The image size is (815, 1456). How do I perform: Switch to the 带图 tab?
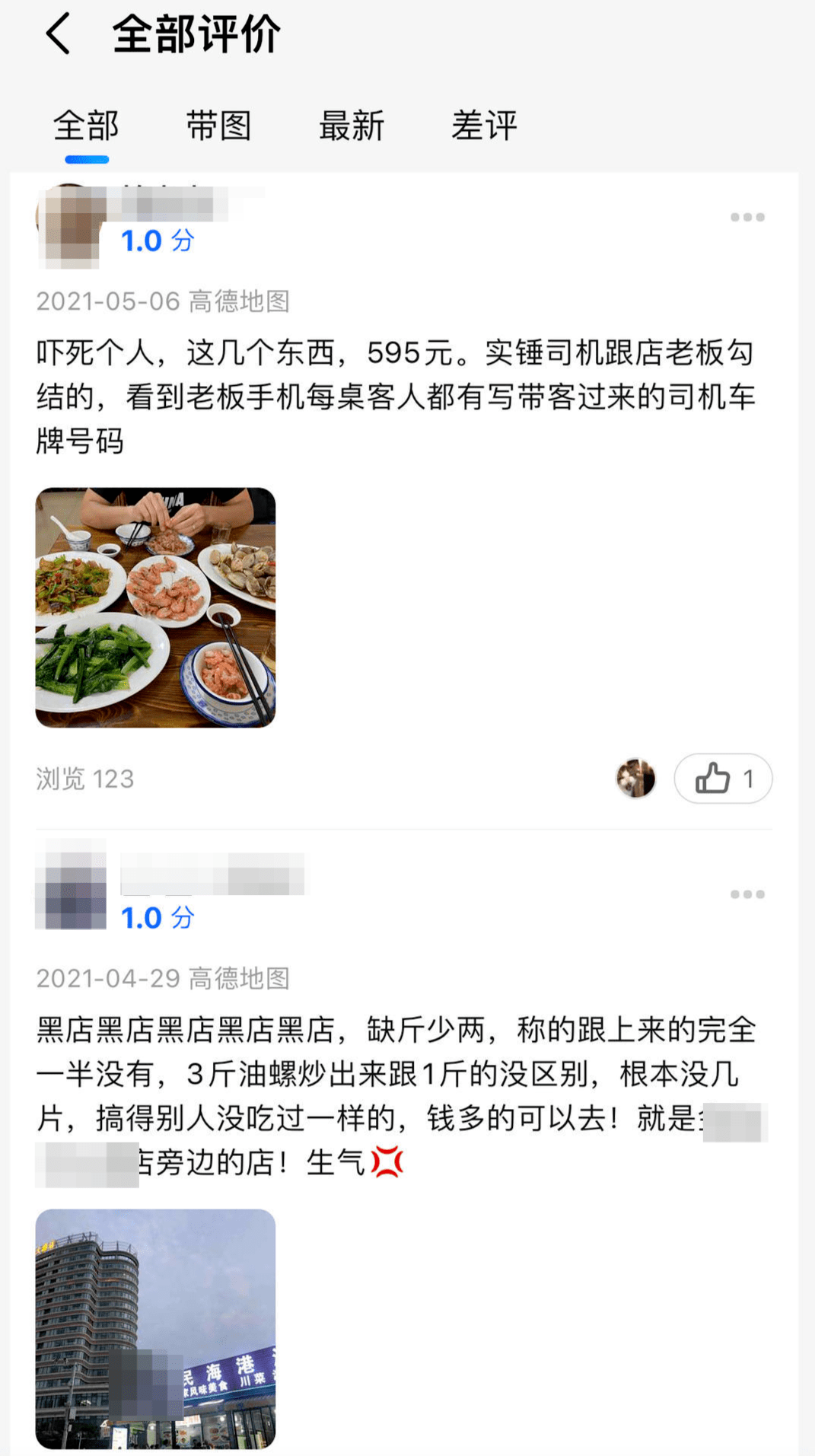(219, 126)
